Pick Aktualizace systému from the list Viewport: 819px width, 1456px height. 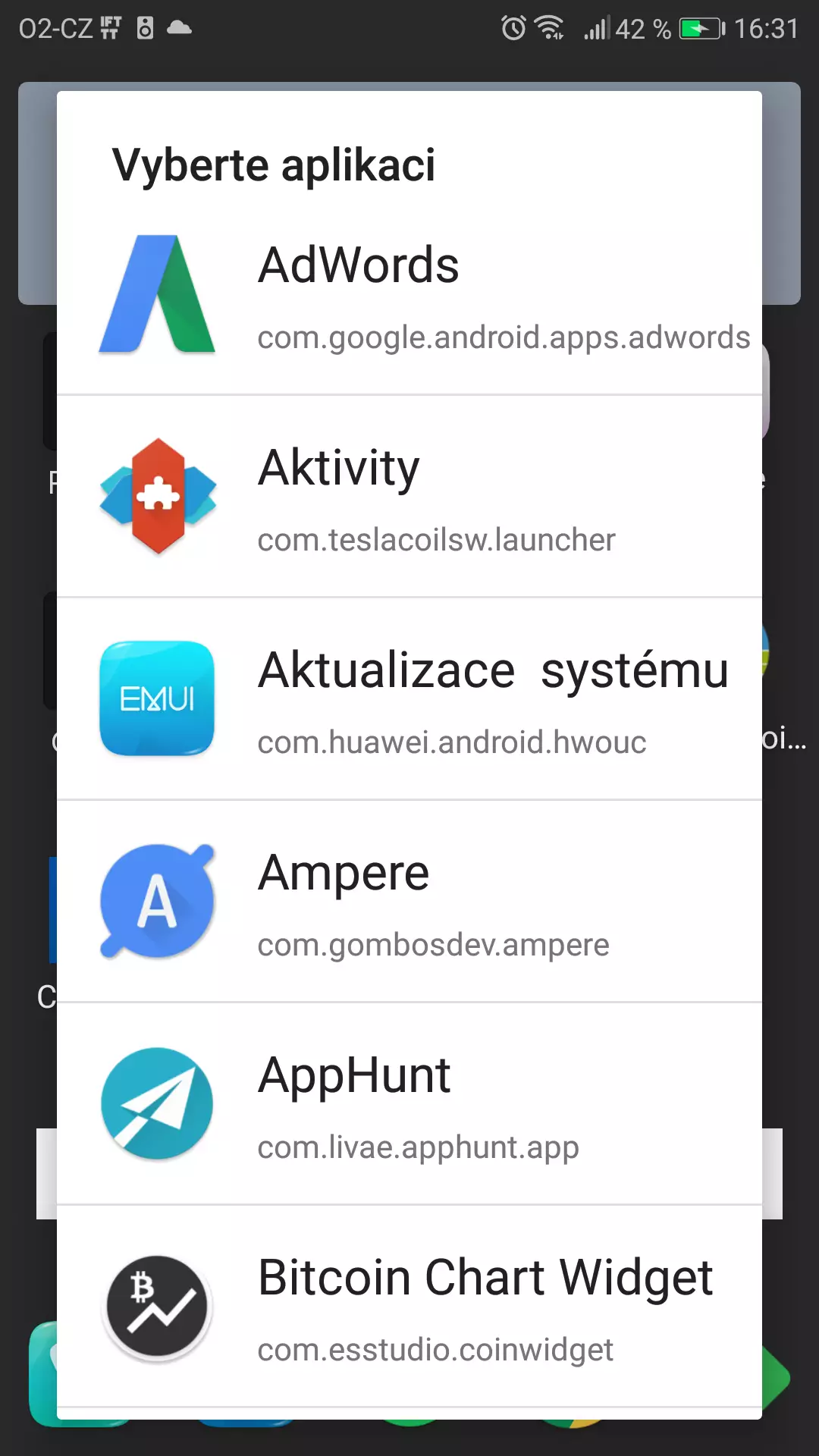click(x=409, y=698)
